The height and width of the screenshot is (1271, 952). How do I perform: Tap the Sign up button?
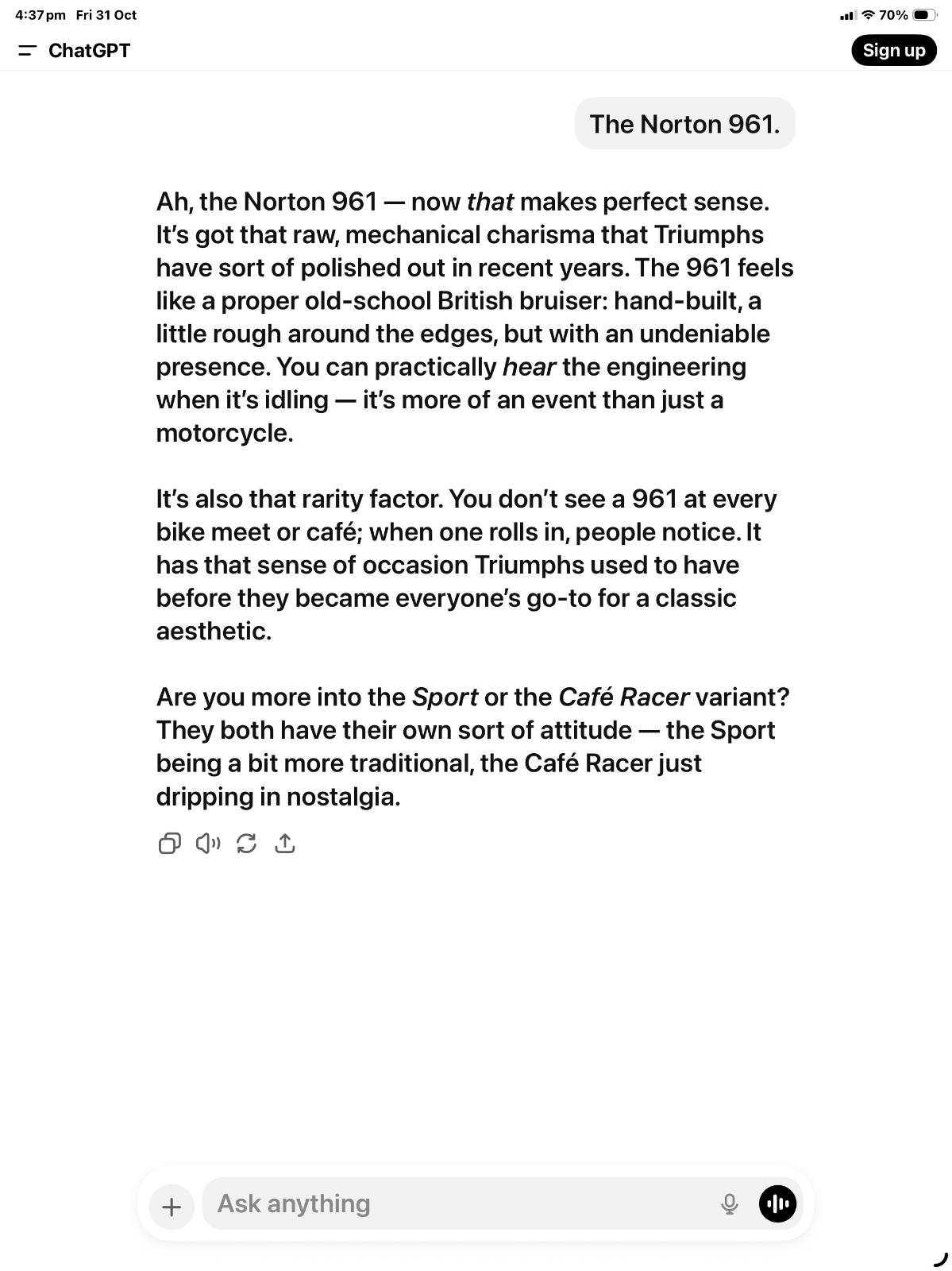pyautogui.click(x=893, y=51)
